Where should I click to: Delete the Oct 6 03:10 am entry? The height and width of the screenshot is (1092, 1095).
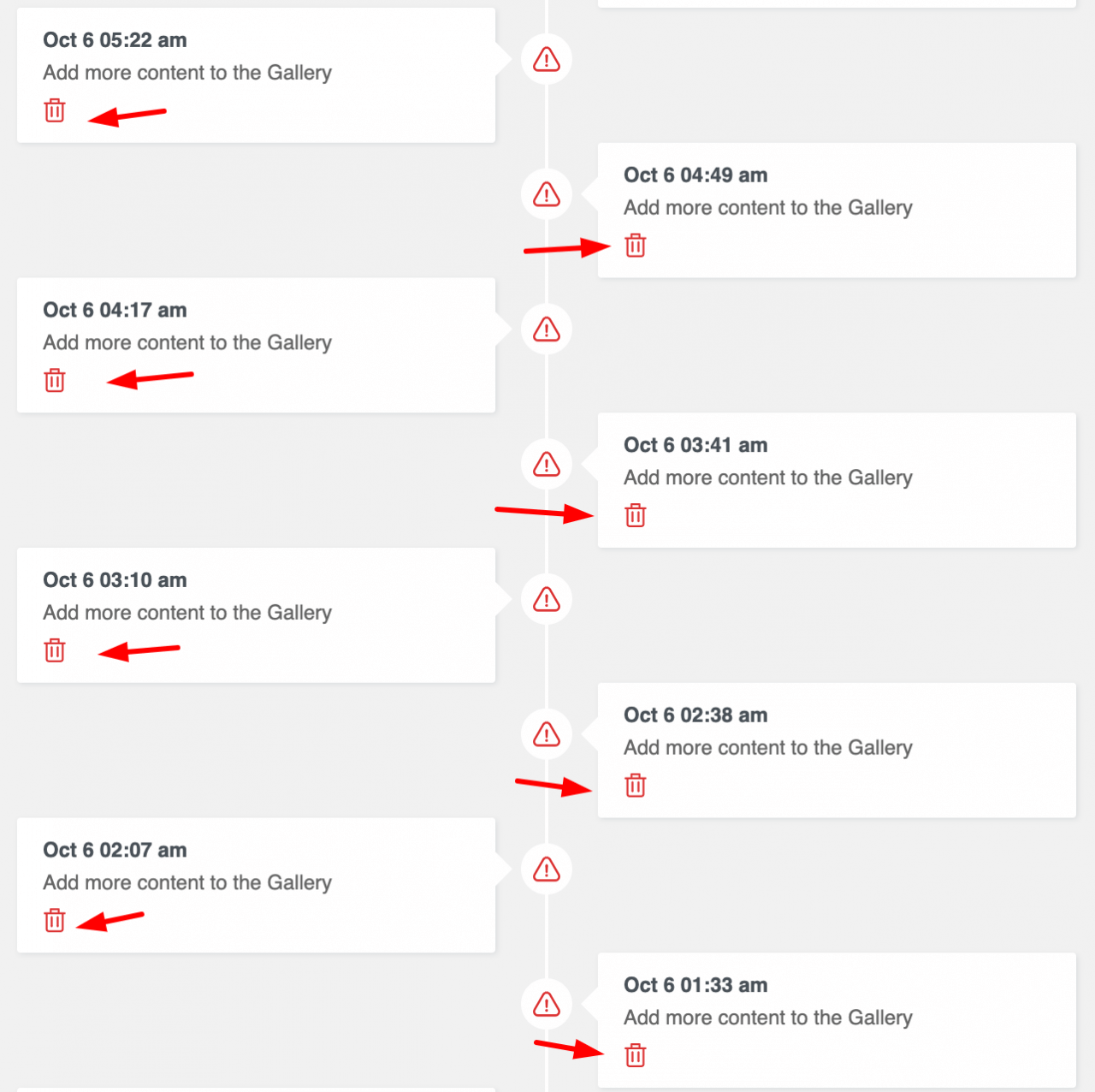tap(55, 650)
